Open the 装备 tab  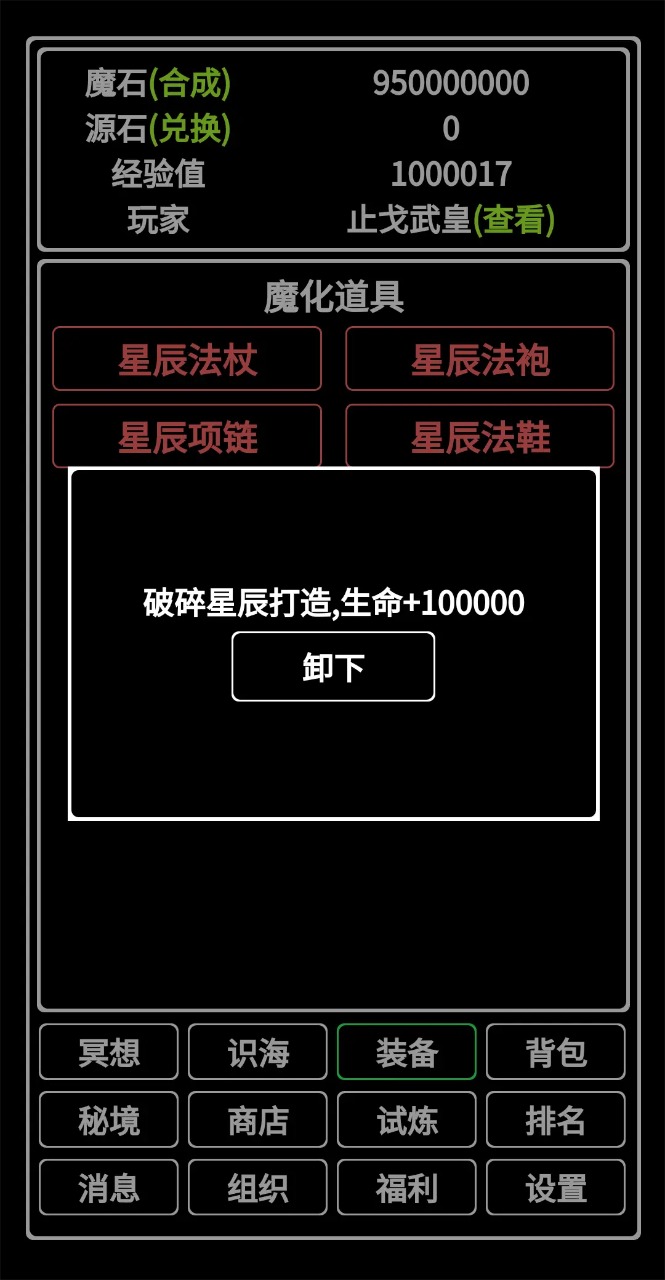(407, 1052)
